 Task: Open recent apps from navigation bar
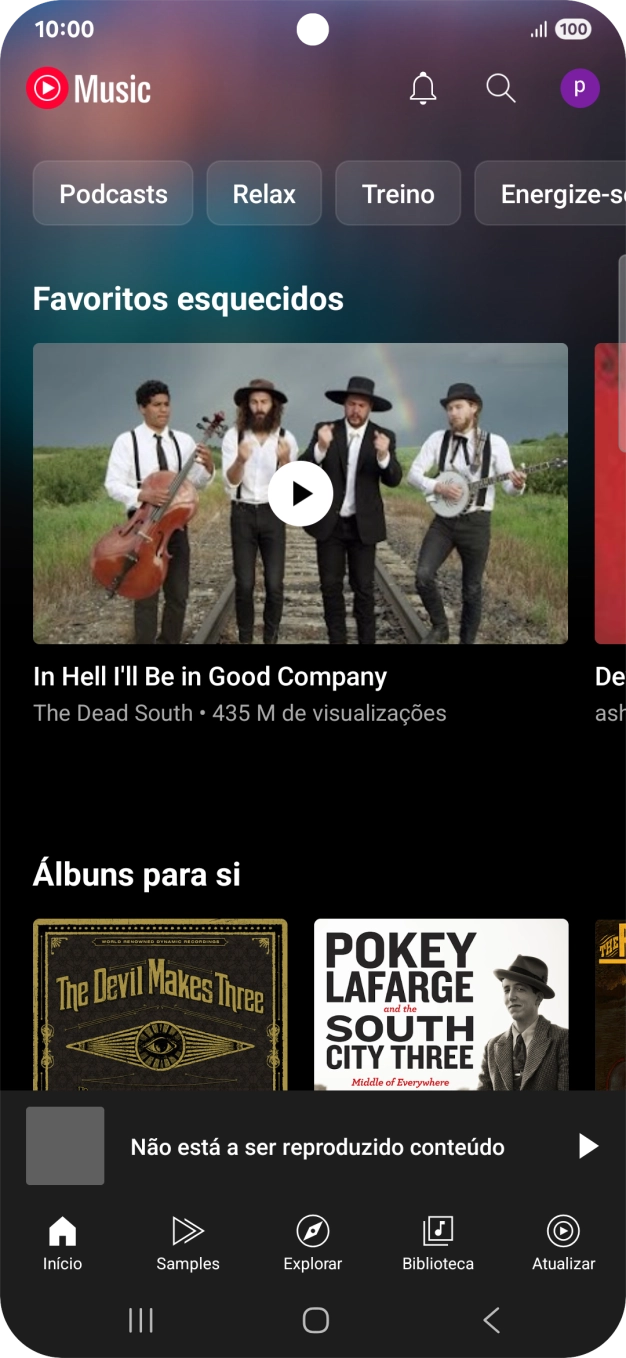coord(141,1320)
